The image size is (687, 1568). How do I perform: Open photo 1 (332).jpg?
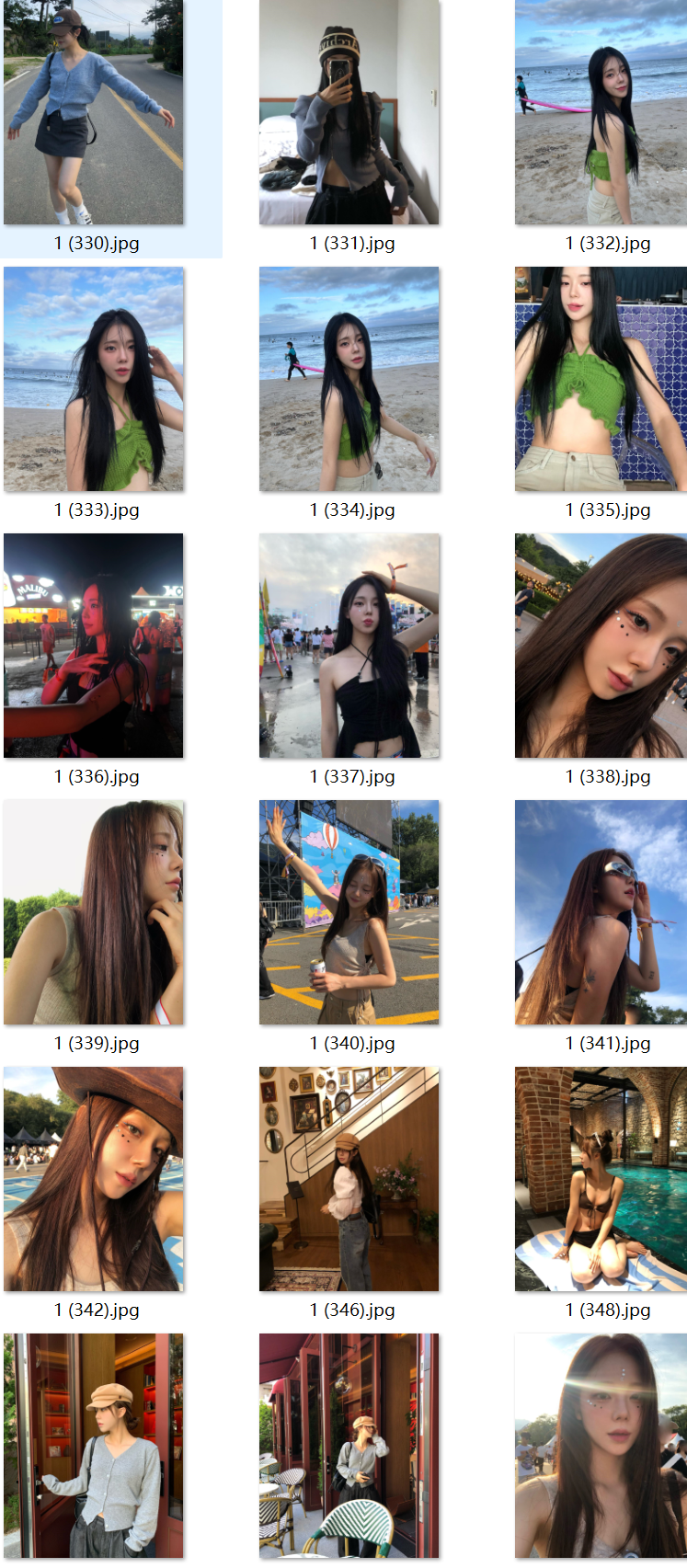pyautogui.click(x=601, y=112)
